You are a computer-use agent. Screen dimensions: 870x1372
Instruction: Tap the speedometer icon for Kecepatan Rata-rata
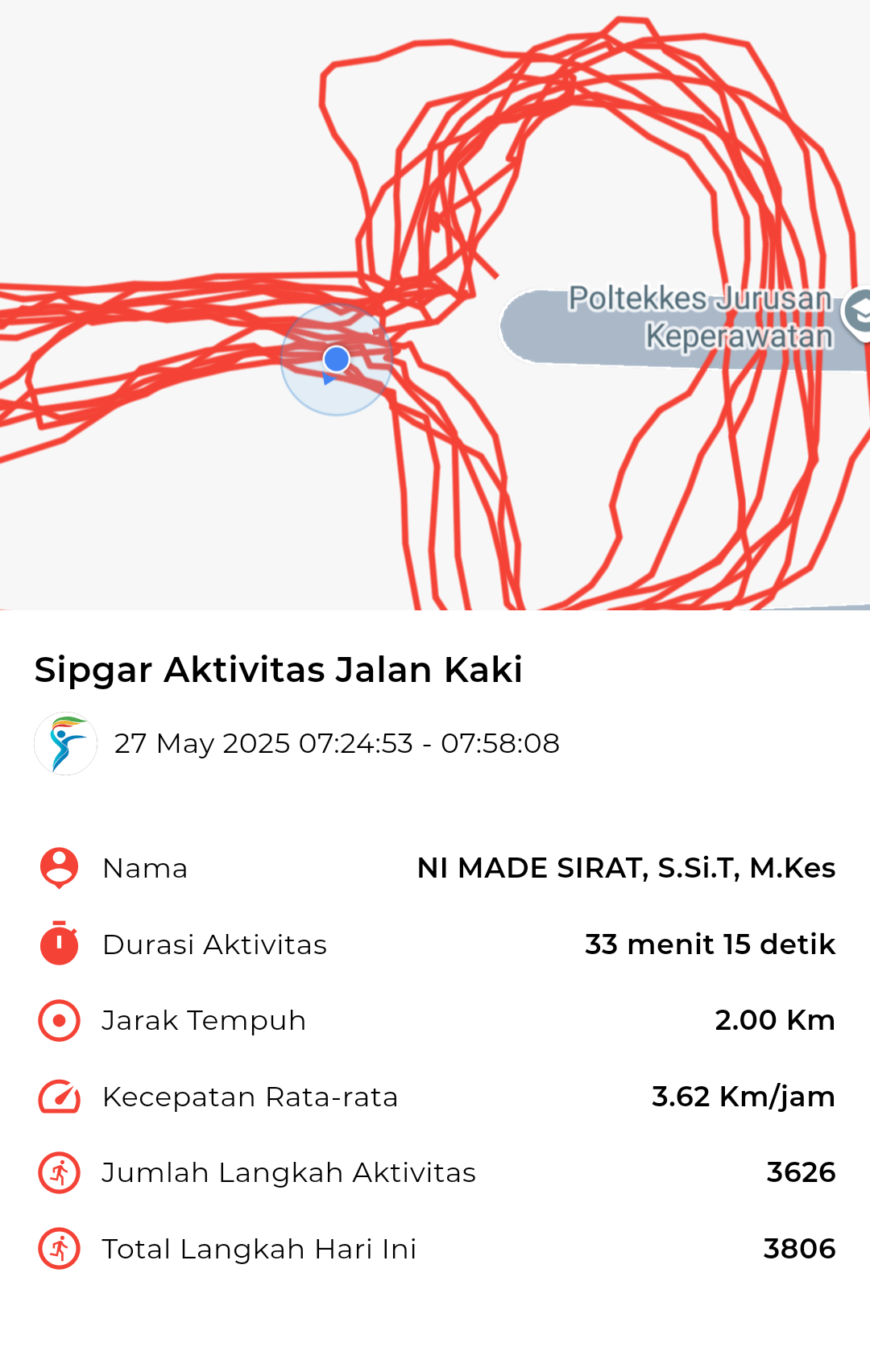pos(57,1096)
